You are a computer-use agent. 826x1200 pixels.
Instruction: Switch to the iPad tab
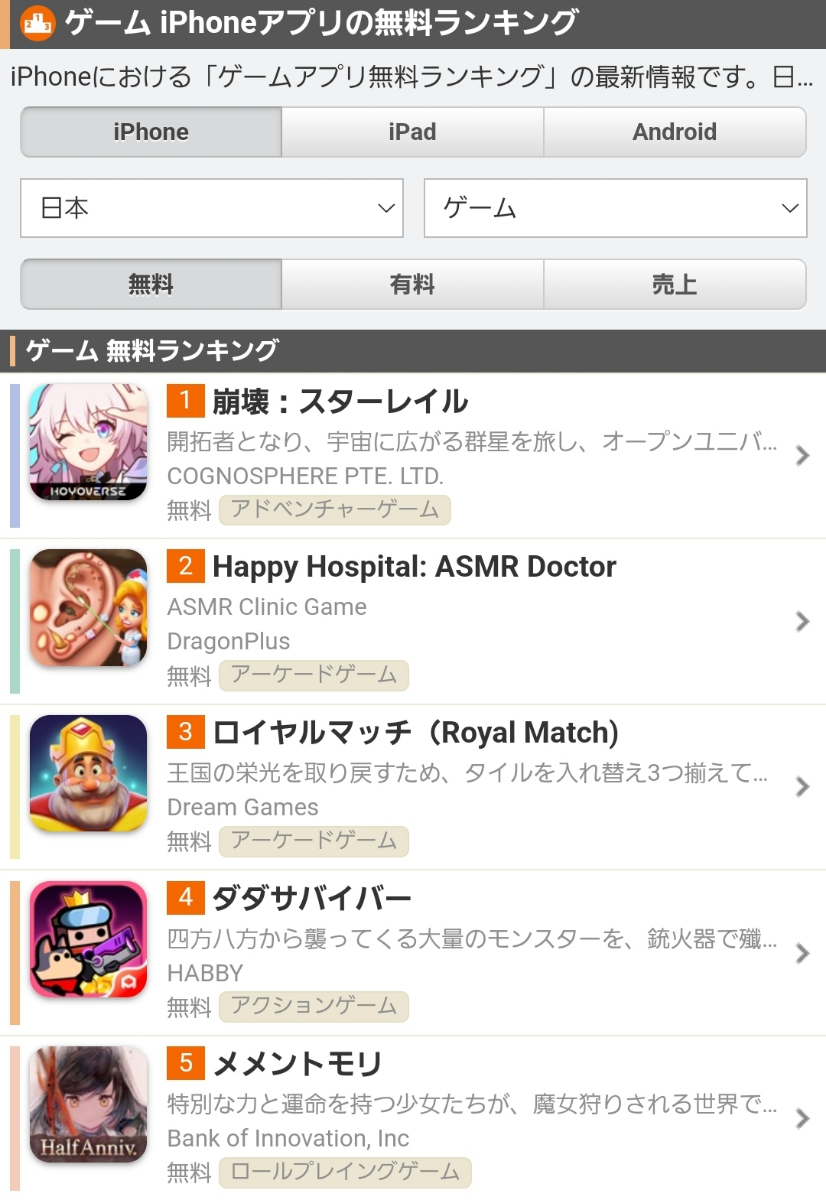(412, 132)
